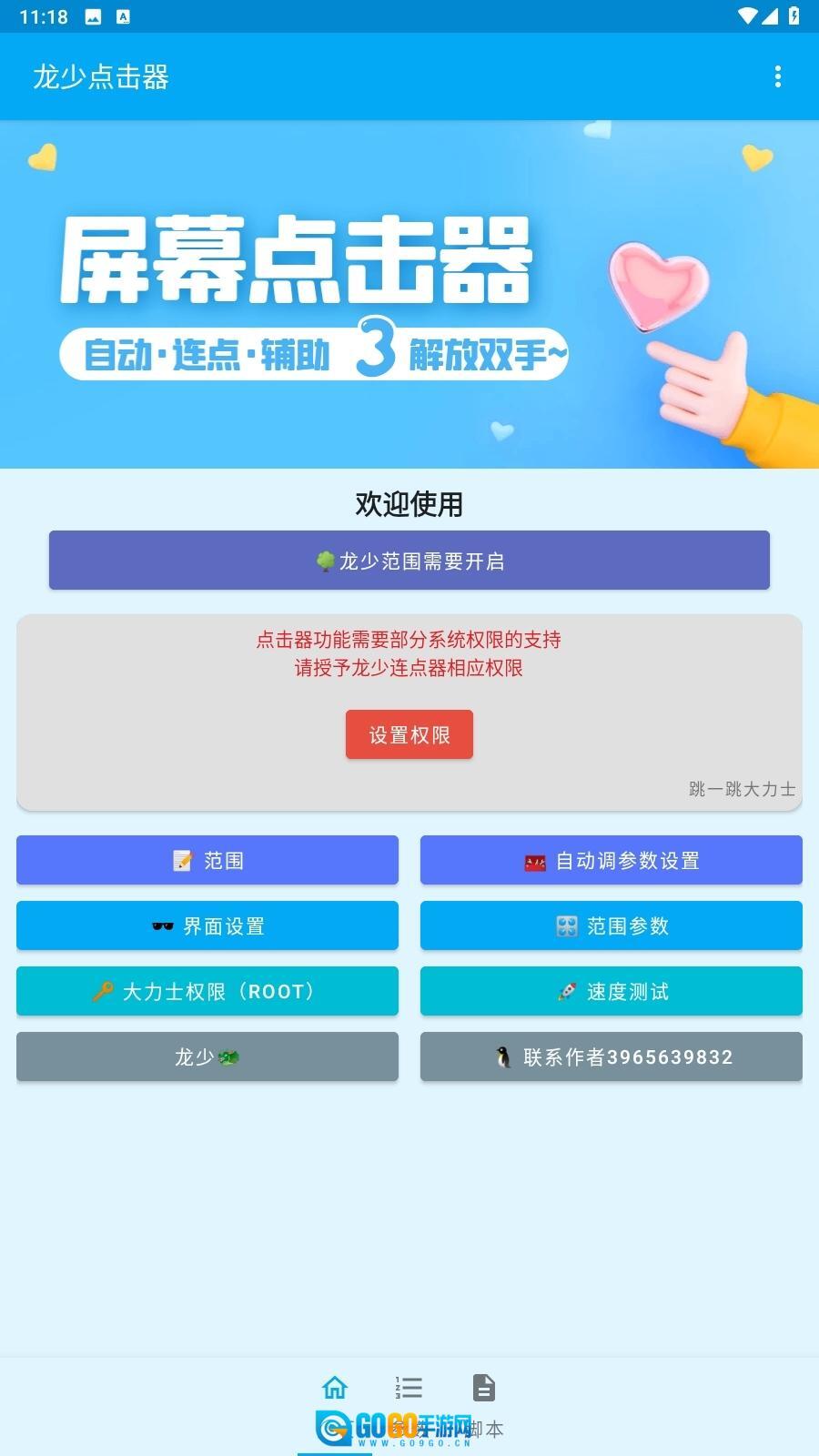This screenshot has height=1456, width=819.
Task: Start the 速度测试
Action: coord(612,991)
